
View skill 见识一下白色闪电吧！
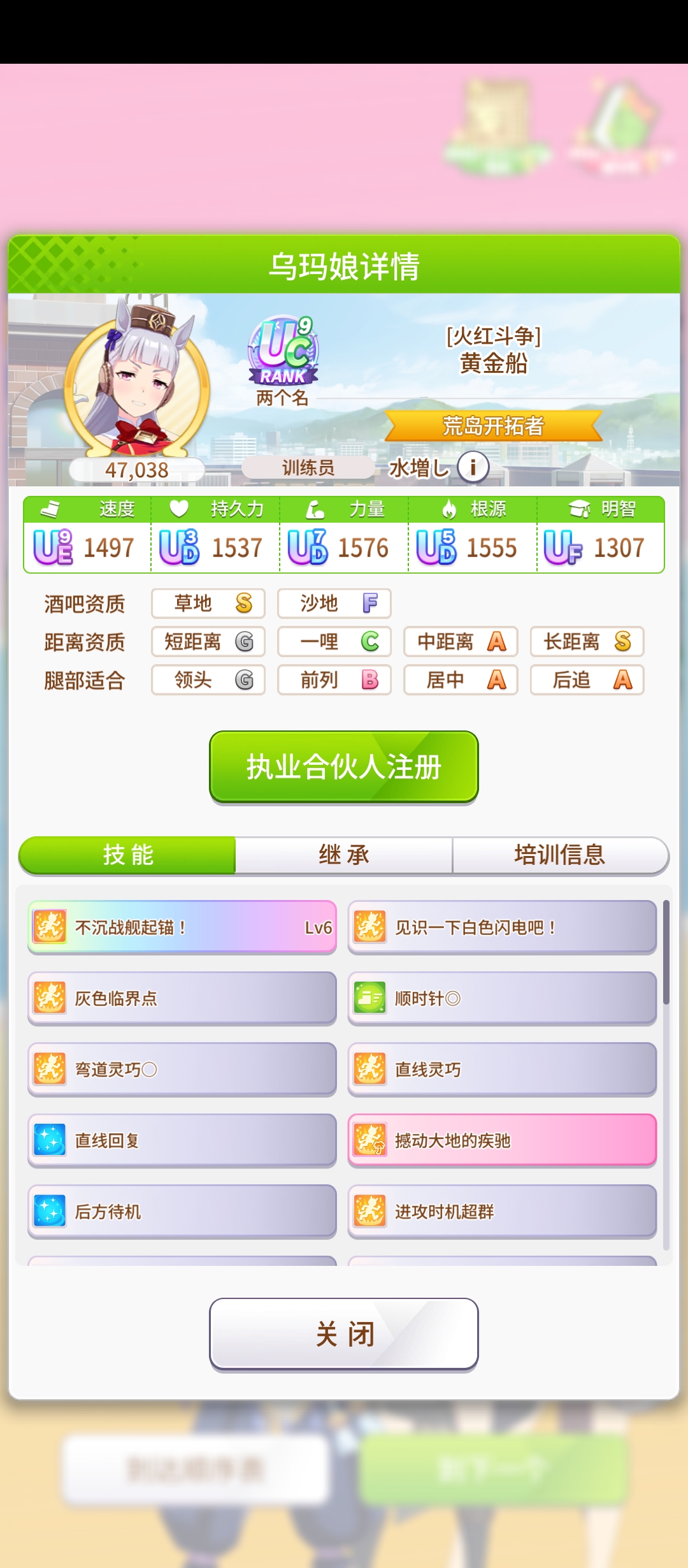point(502,927)
